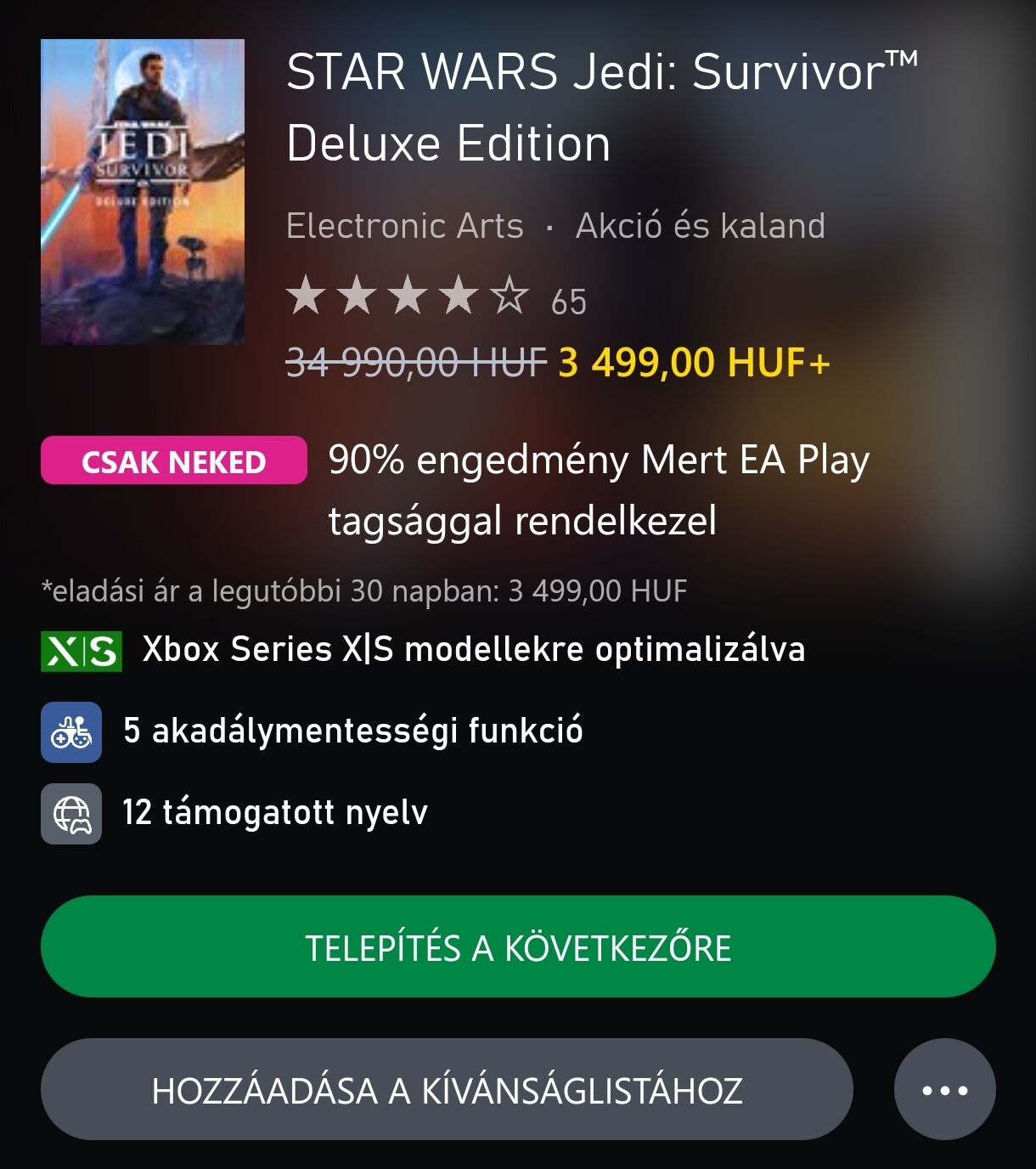
Task: Open the three-dot more options menu
Action: click(944, 1089)
